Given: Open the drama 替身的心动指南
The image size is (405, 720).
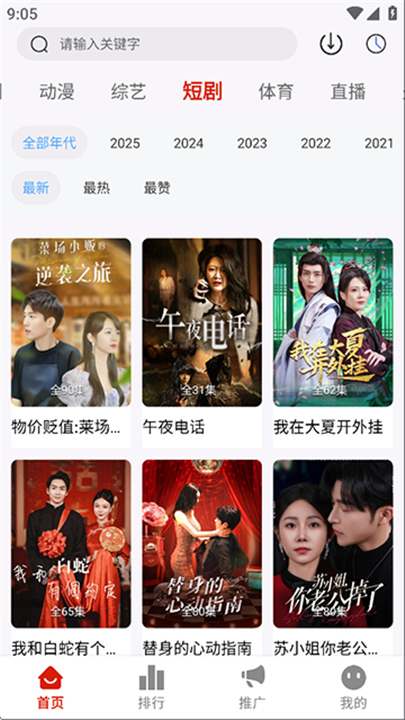Looking at the screenshot, I should (202, 557).
